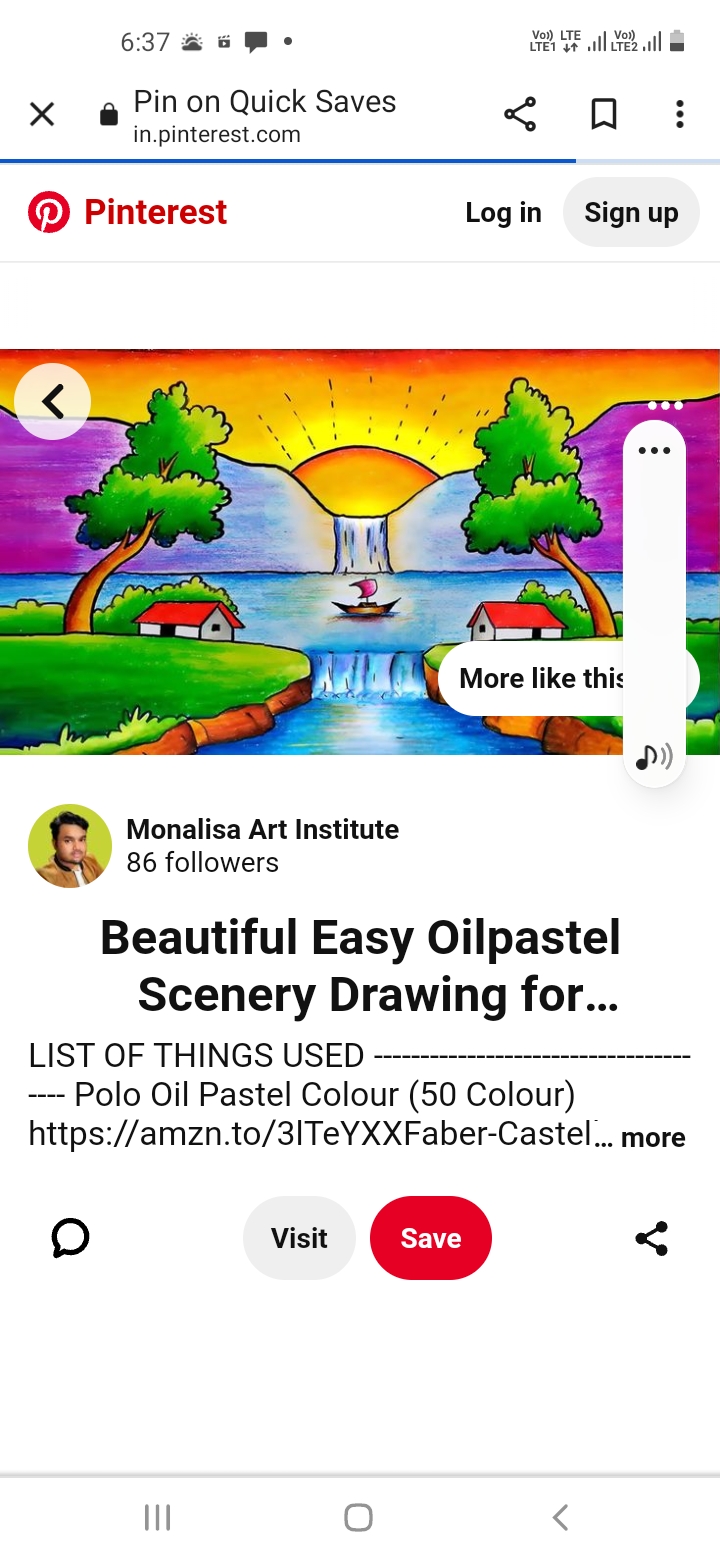Save this pin
This screenshot has width=720, height=1560.
pyautogui.click(x=431, y=1238)
